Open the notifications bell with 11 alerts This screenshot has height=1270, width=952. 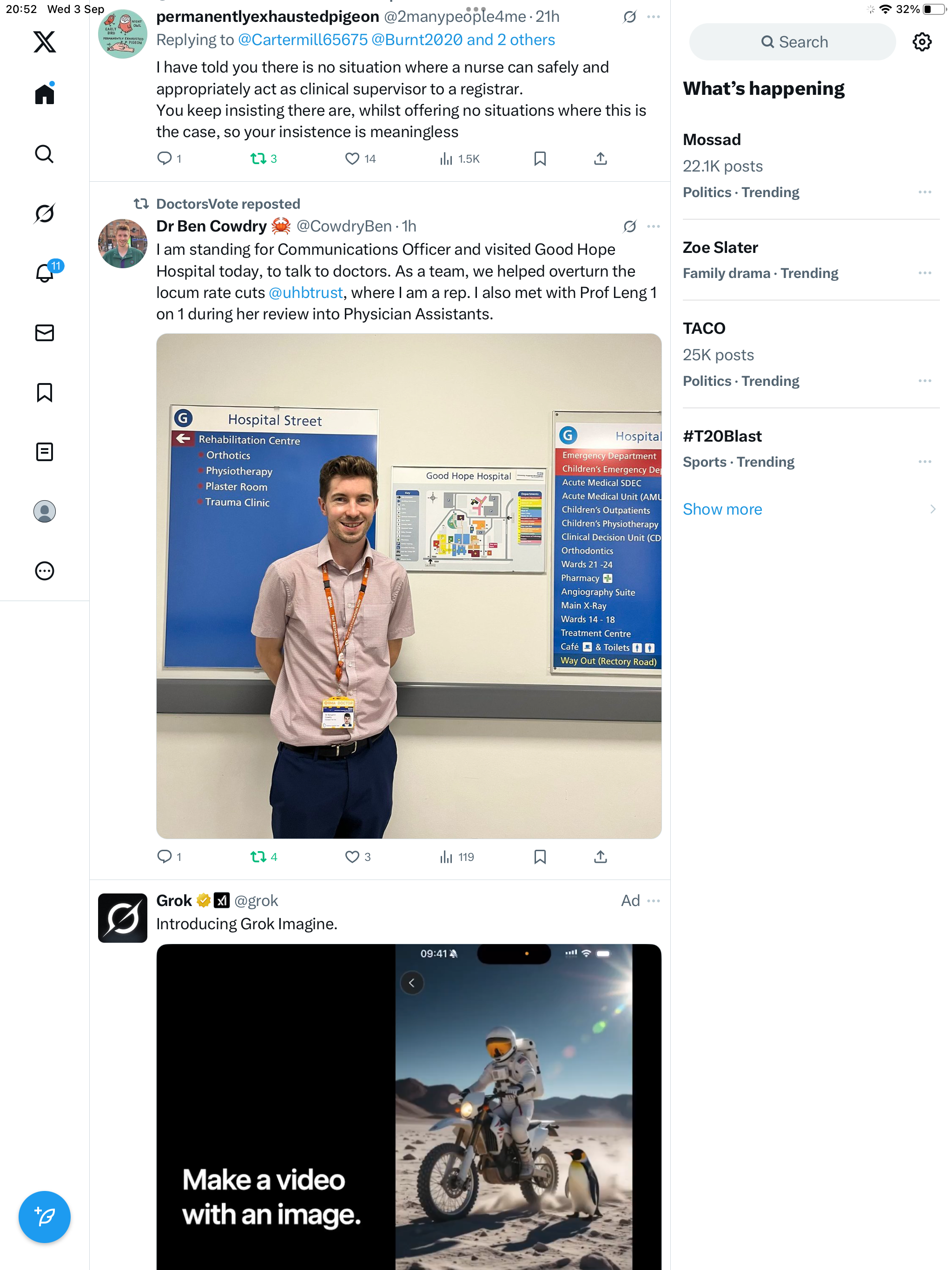[x=44, y=273]
